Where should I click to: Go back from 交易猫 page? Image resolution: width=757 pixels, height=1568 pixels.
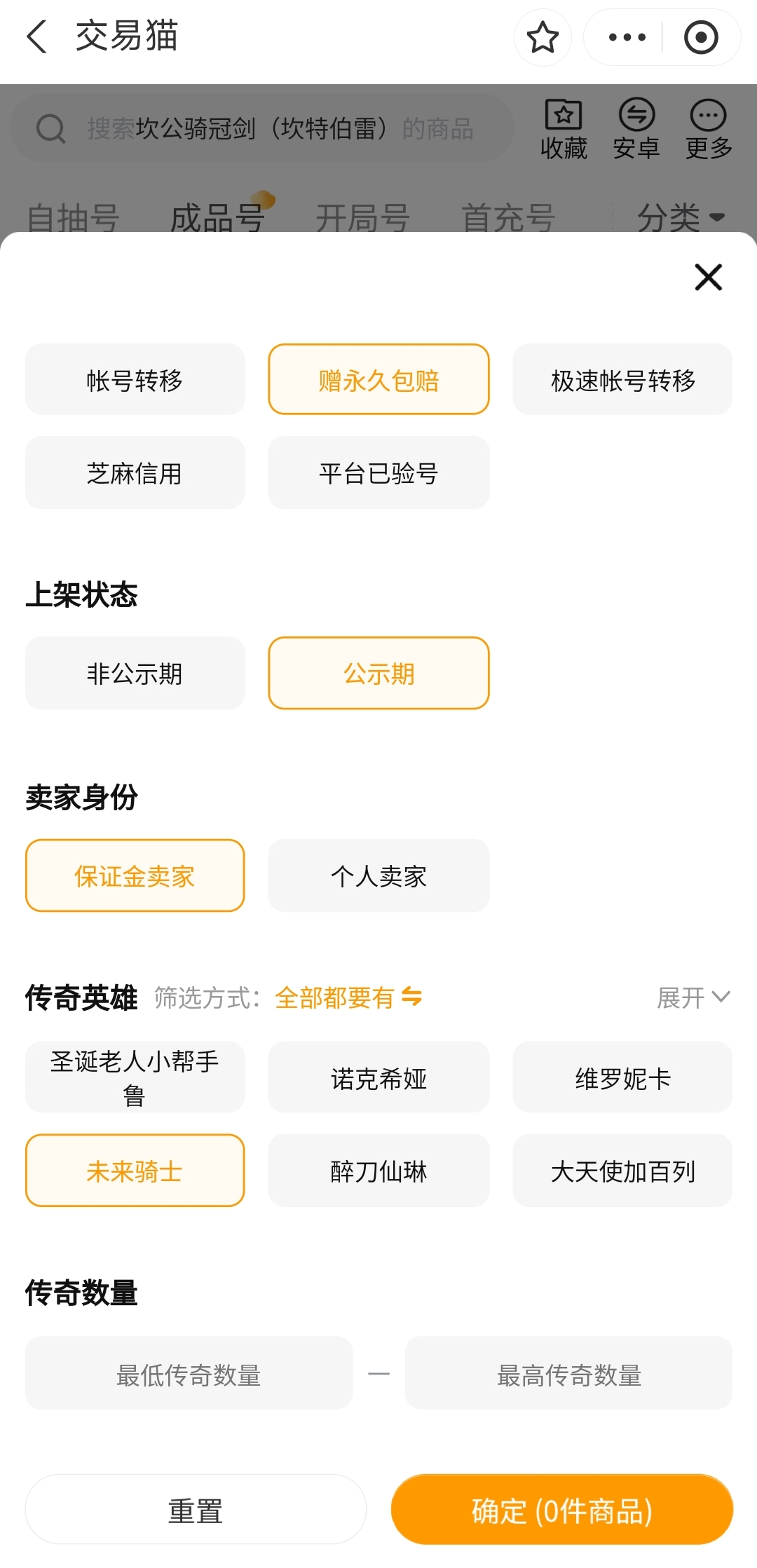(36, 36)
